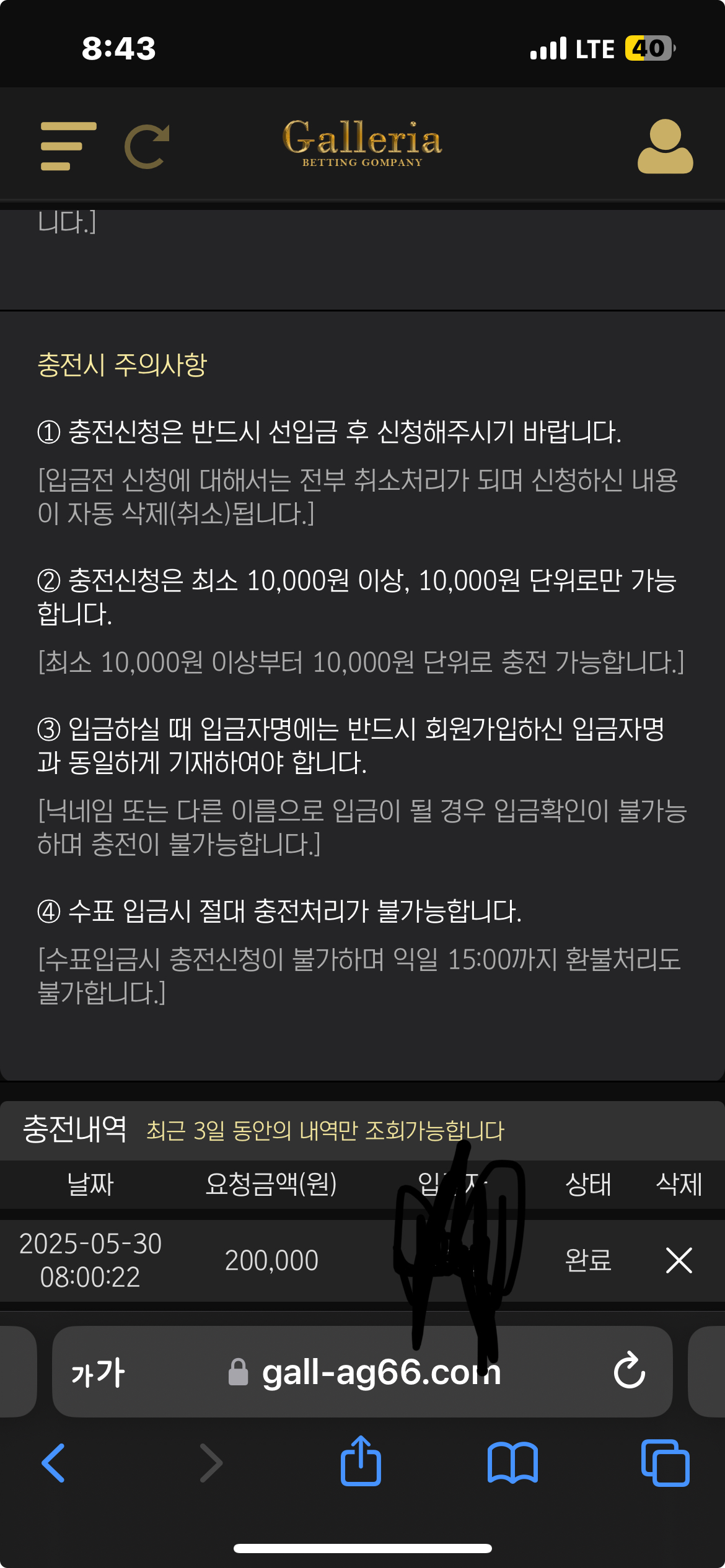Open the user profile icon

click(665, 146)
